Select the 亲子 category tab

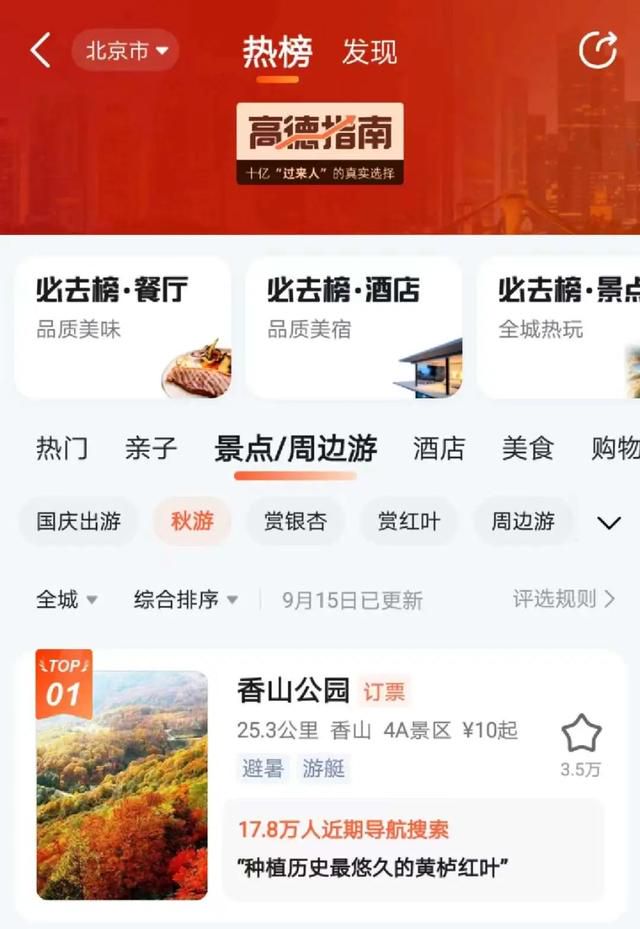pyautogui.click(x=151, y=448)
